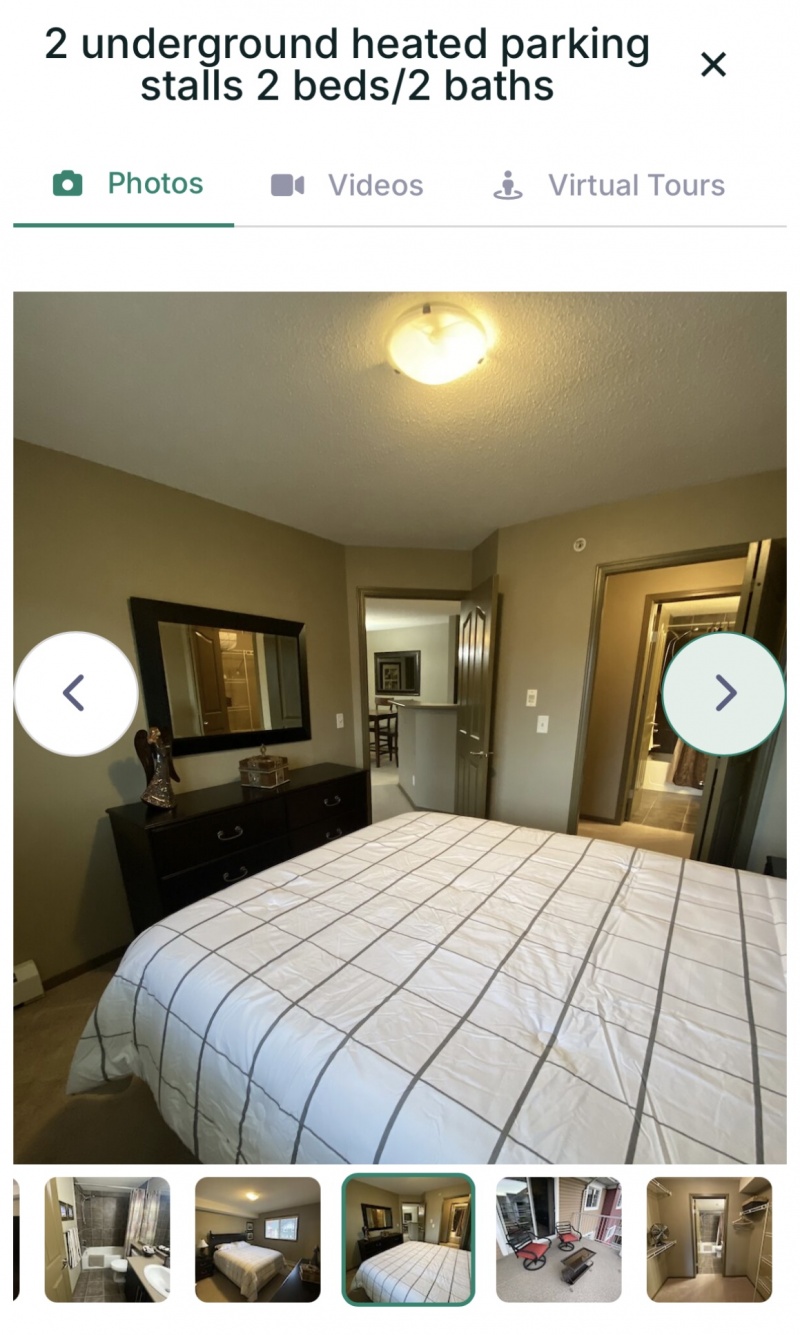
Task: Switch to the Videos tab
Action: [347, 185]
